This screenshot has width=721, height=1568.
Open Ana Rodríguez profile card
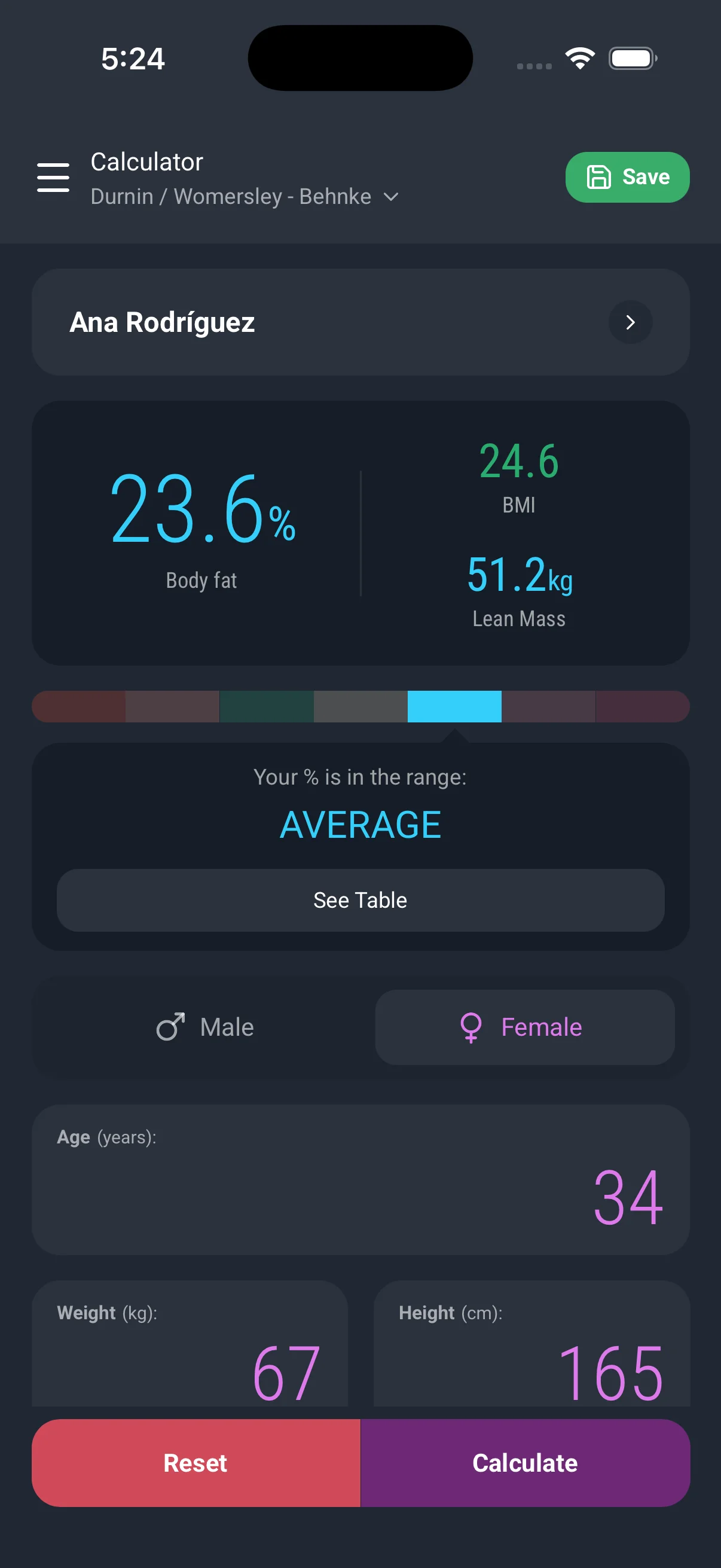pyautogui.click(x=361, y=322)
